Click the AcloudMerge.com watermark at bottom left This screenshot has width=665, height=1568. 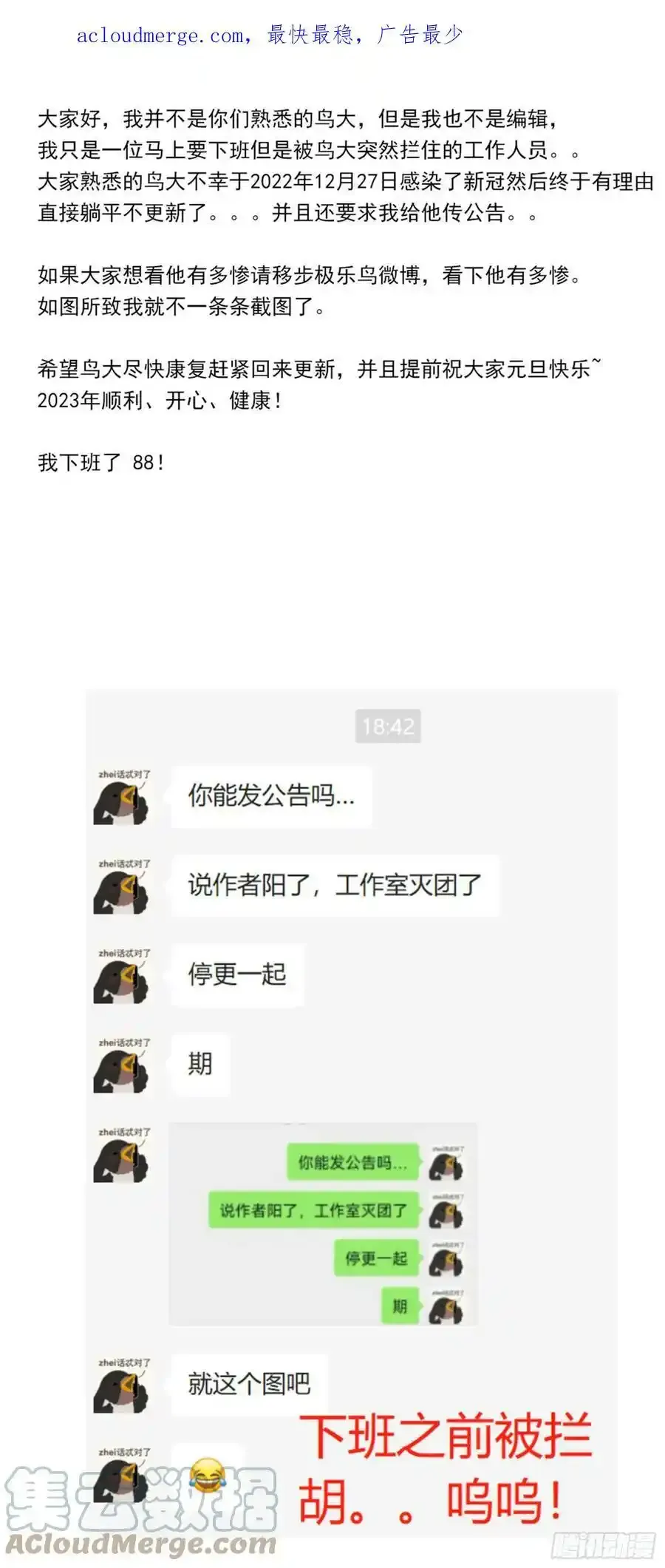(x=140, y=1541)
